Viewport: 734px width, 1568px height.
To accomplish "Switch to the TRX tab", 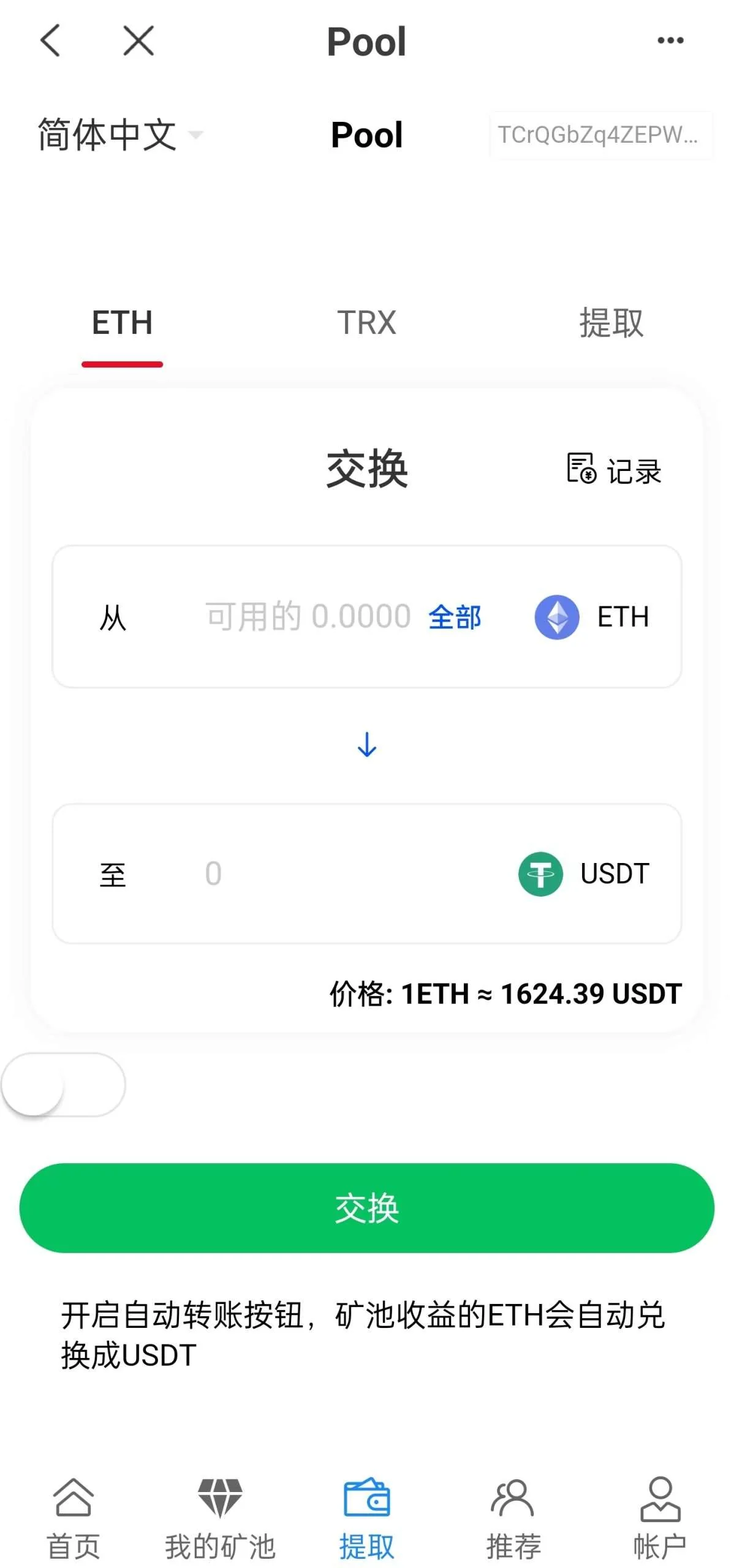I will (x=366, y=323).
